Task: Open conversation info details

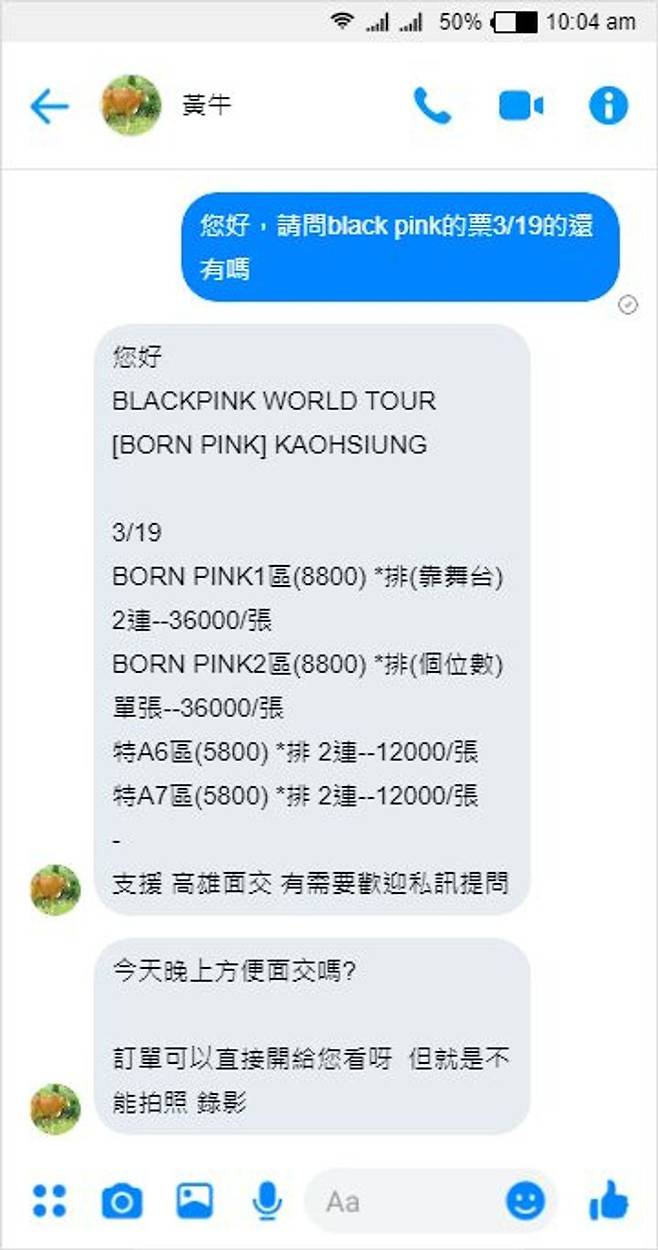Action: coord(608,106)
